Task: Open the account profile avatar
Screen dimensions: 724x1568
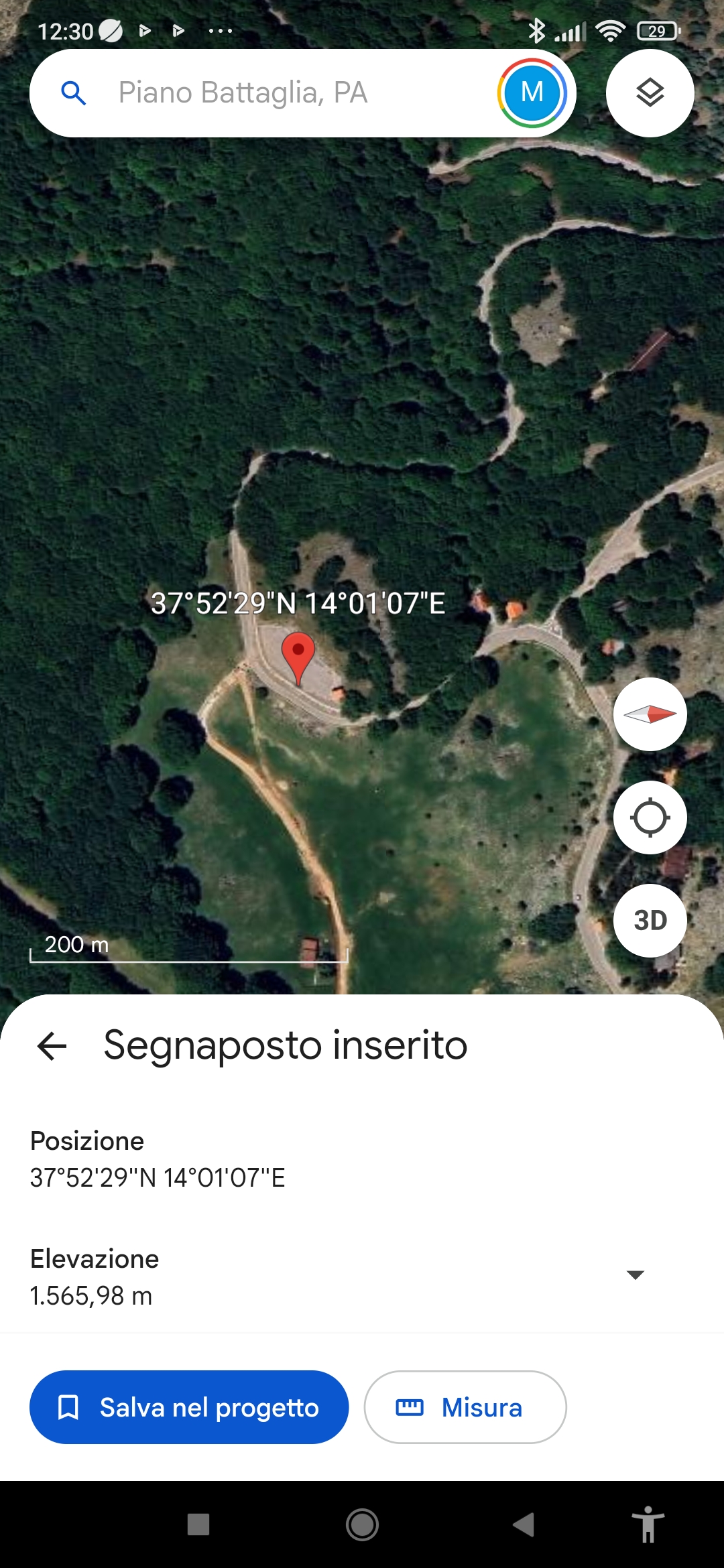Action: click(x=532, y=92)
